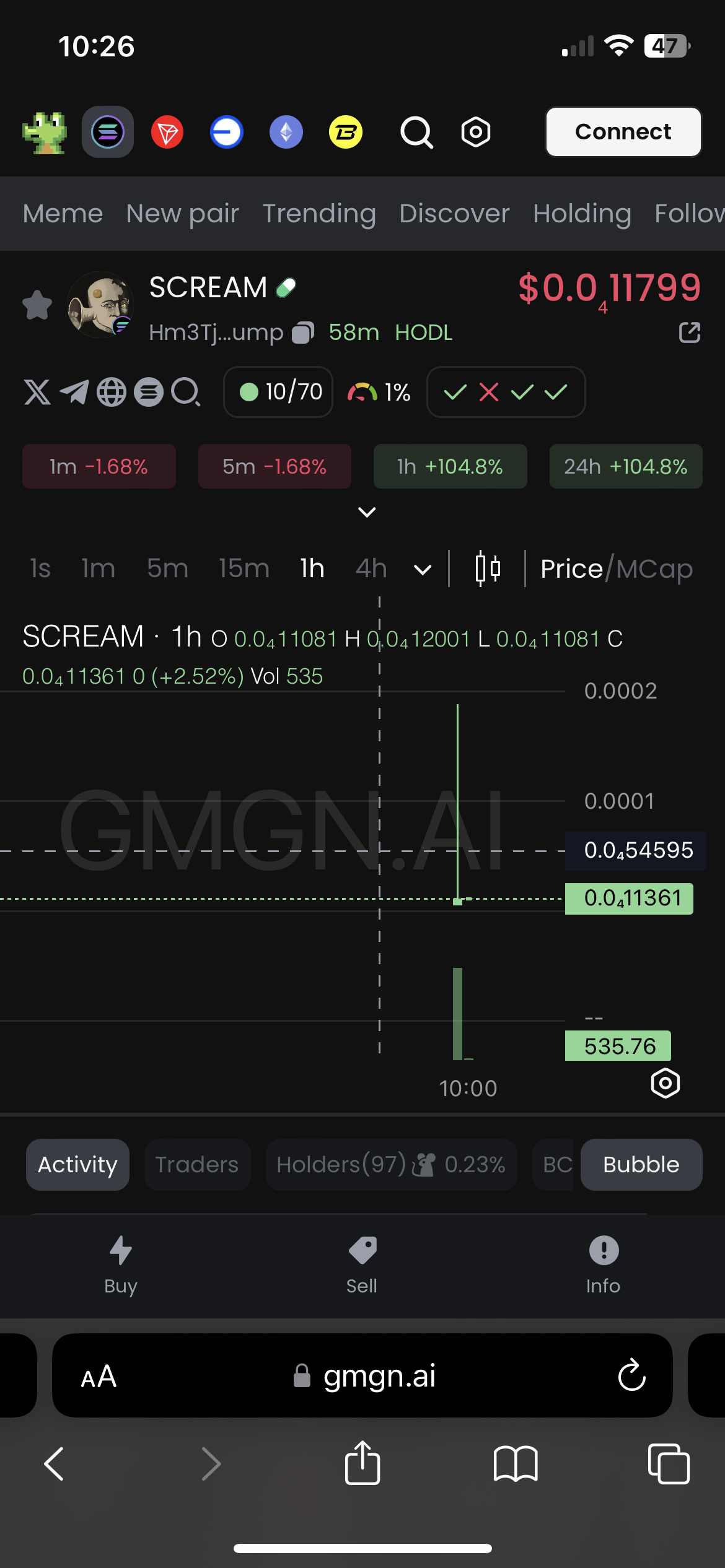Open the Telegram link for SCREAM
725x1568 pixels.
pos(74,392)
